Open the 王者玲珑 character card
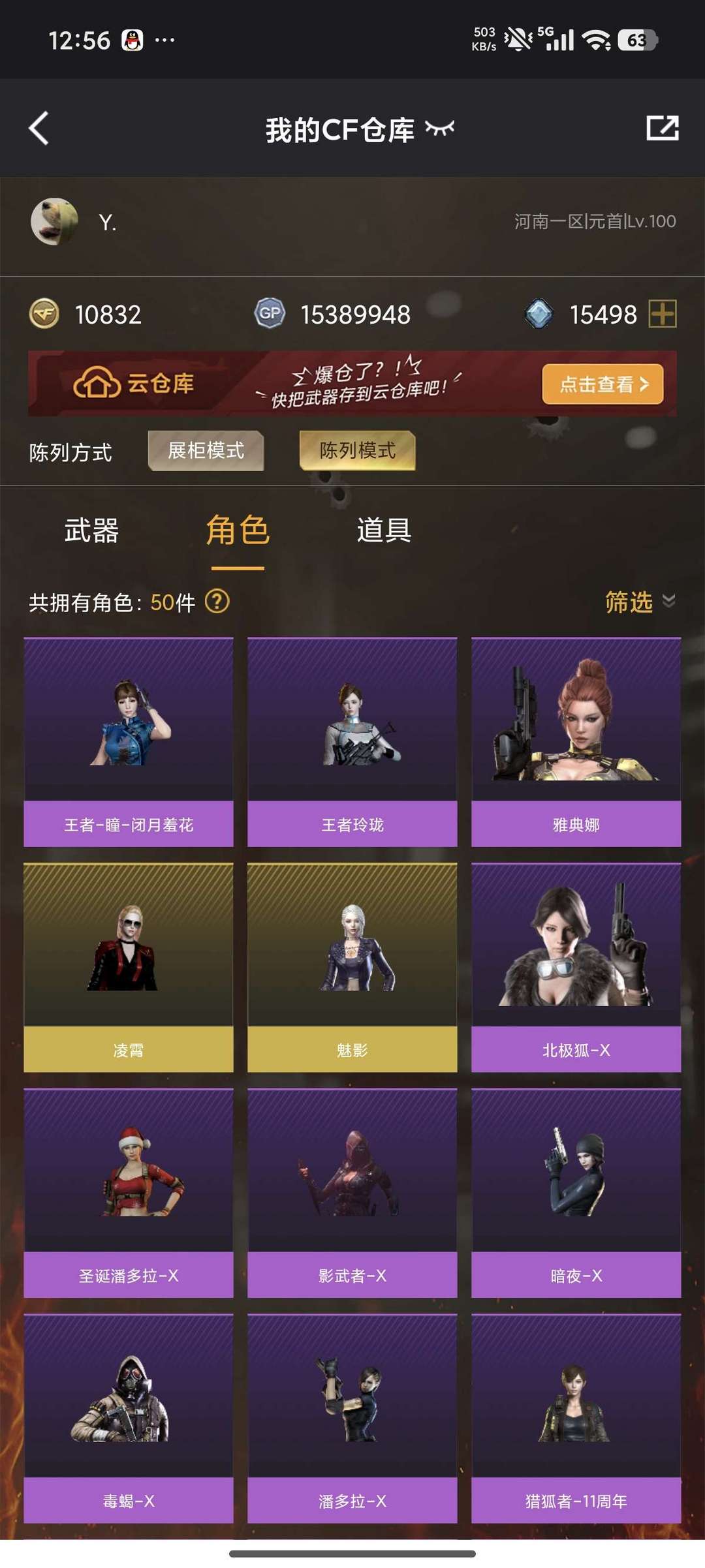705x1568 pixels. point(352,742)
